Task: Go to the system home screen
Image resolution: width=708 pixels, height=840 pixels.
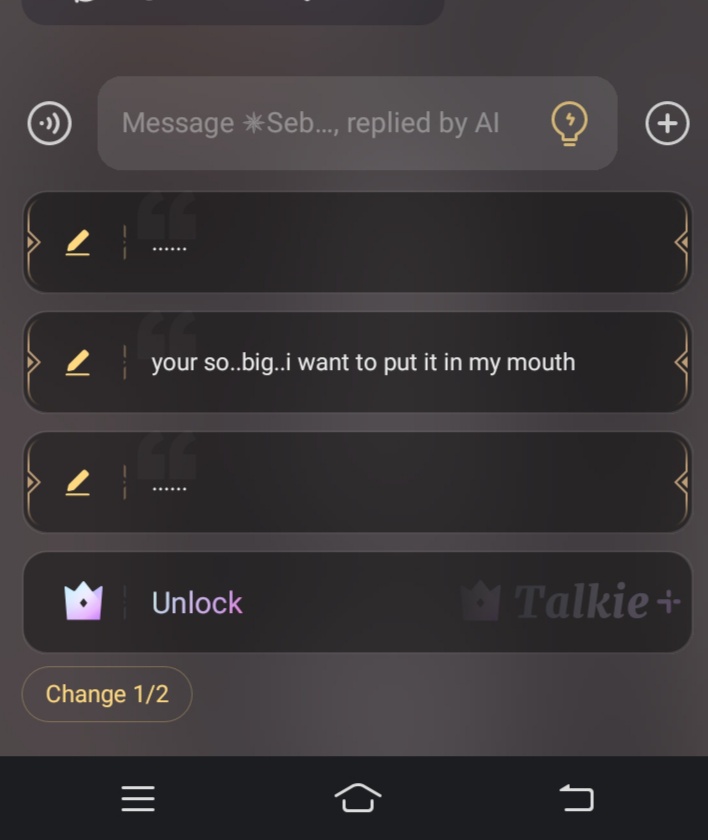Action: pos(357,798)
